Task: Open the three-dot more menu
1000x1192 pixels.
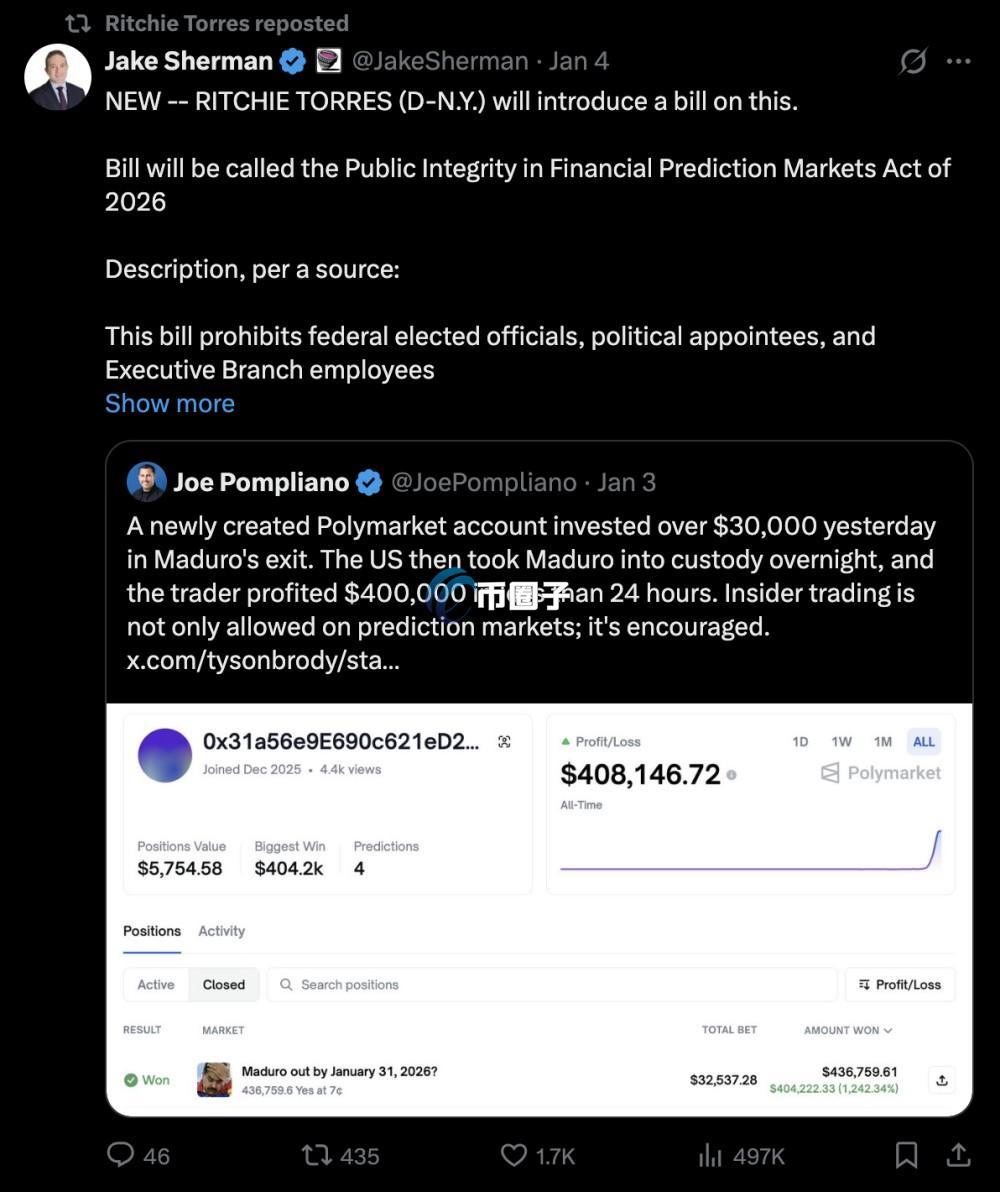Action: [x=958, y=62]
